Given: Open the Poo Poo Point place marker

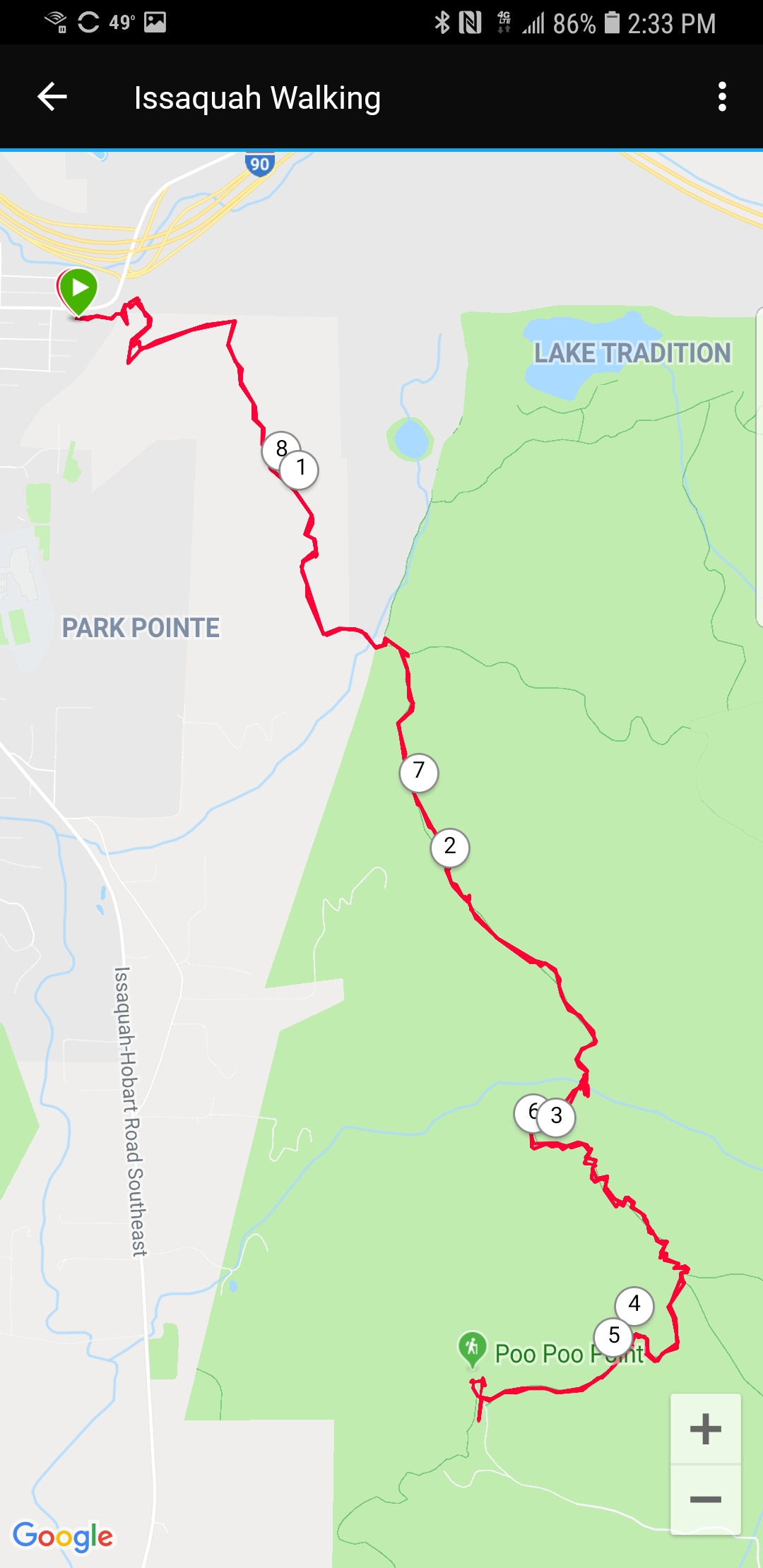Looking at the screenshot, I should [472, 1348].
